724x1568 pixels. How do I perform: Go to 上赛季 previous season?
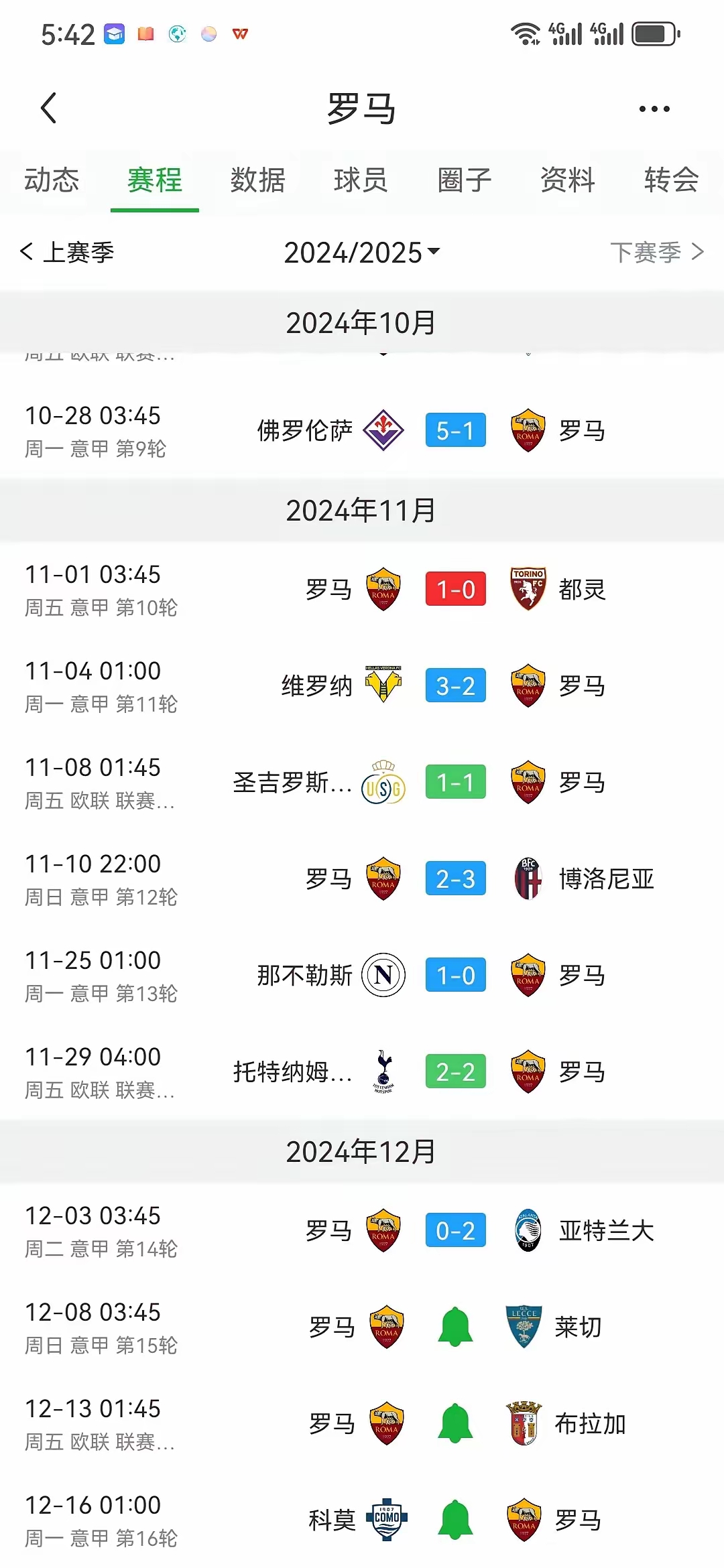[x=69, y=253]
